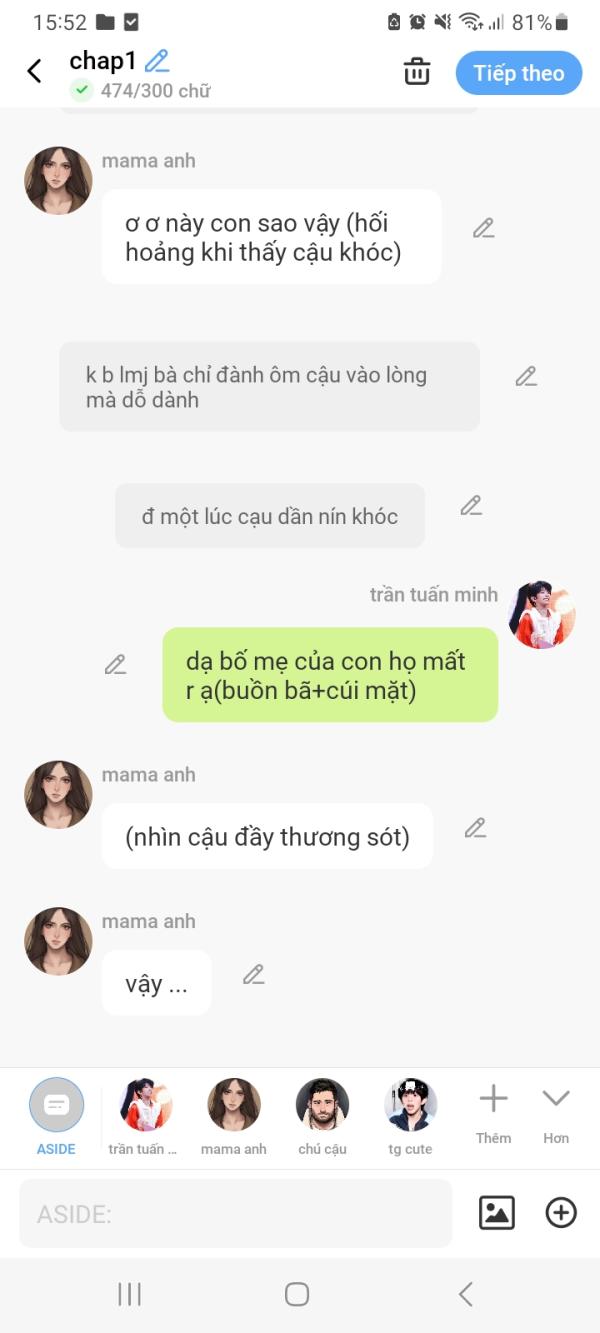Select character chú cậu as speaker

tap(322, 1115)
